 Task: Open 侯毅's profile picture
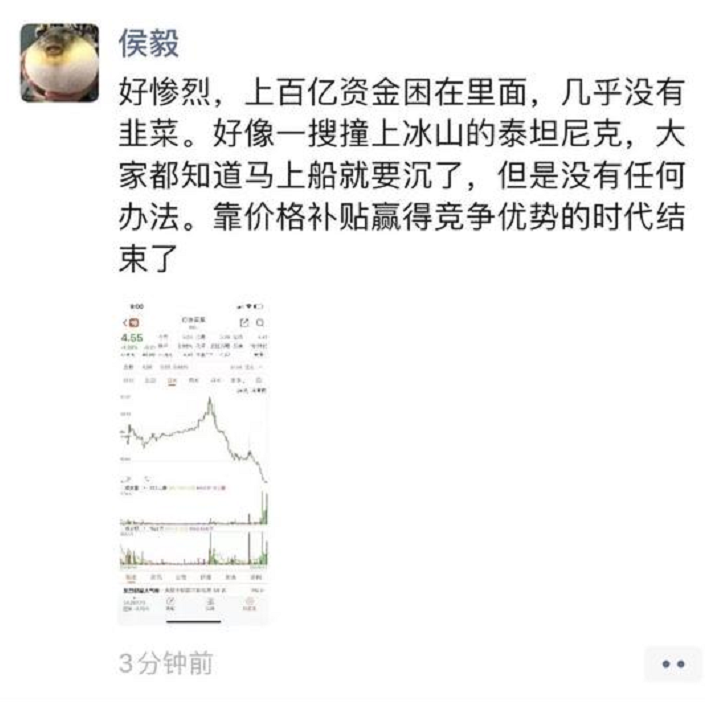[x=59, y=63]
